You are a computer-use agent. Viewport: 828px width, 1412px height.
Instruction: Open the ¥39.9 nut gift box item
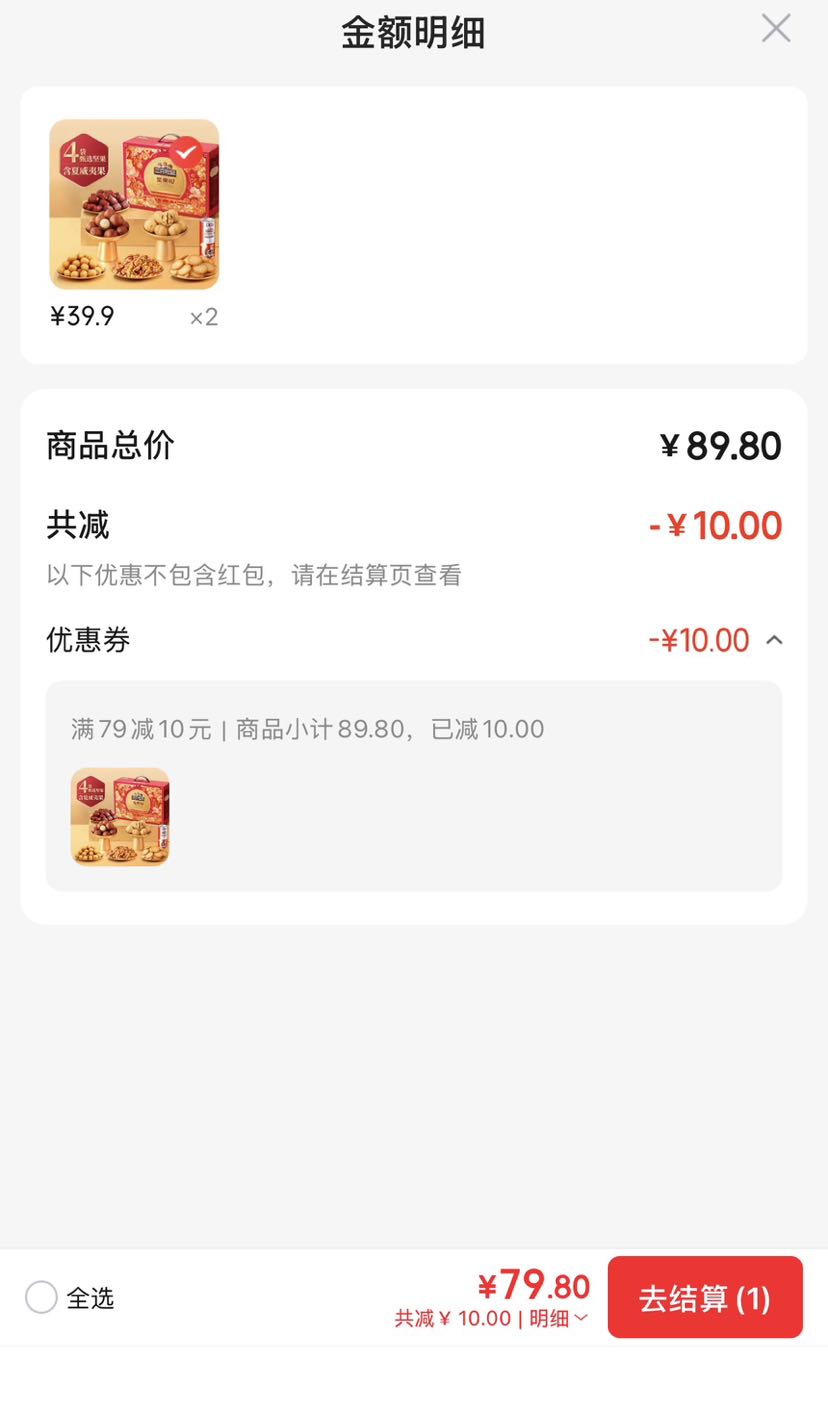[134, 205]
